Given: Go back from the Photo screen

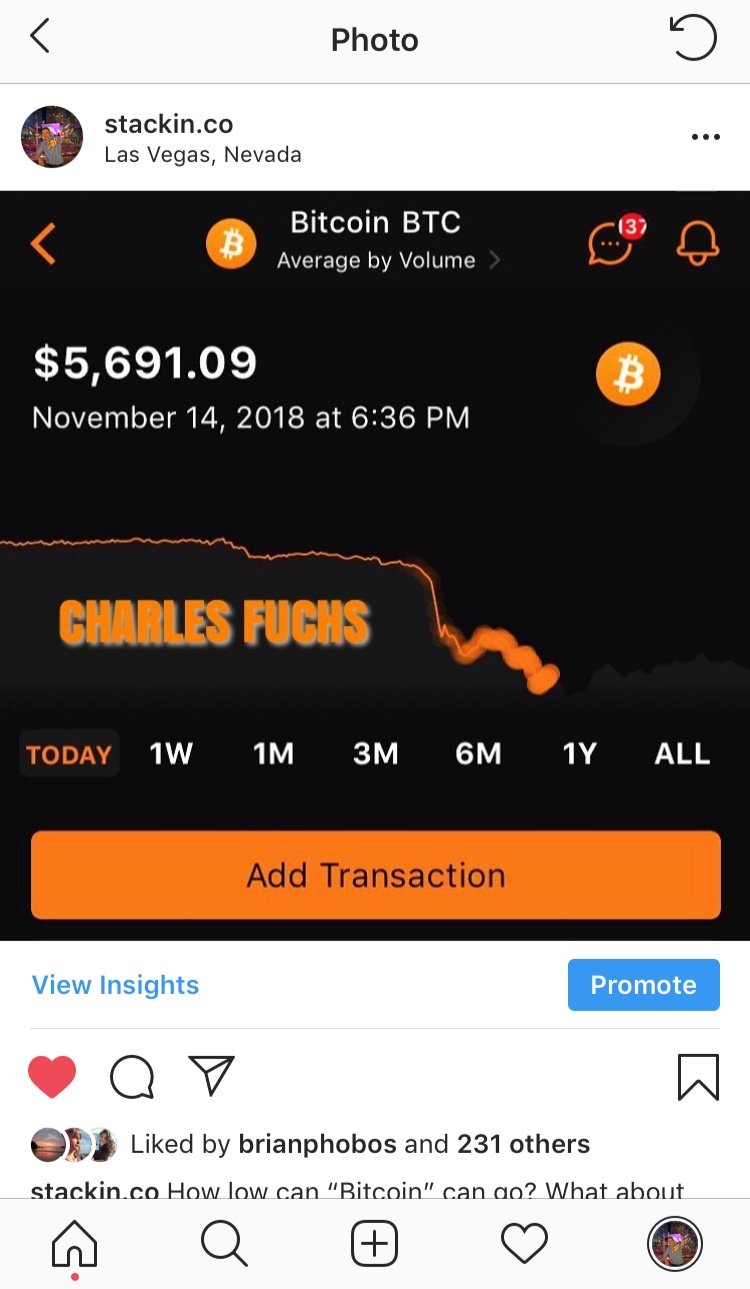Looking at the screenshot, I should point(40,38).
